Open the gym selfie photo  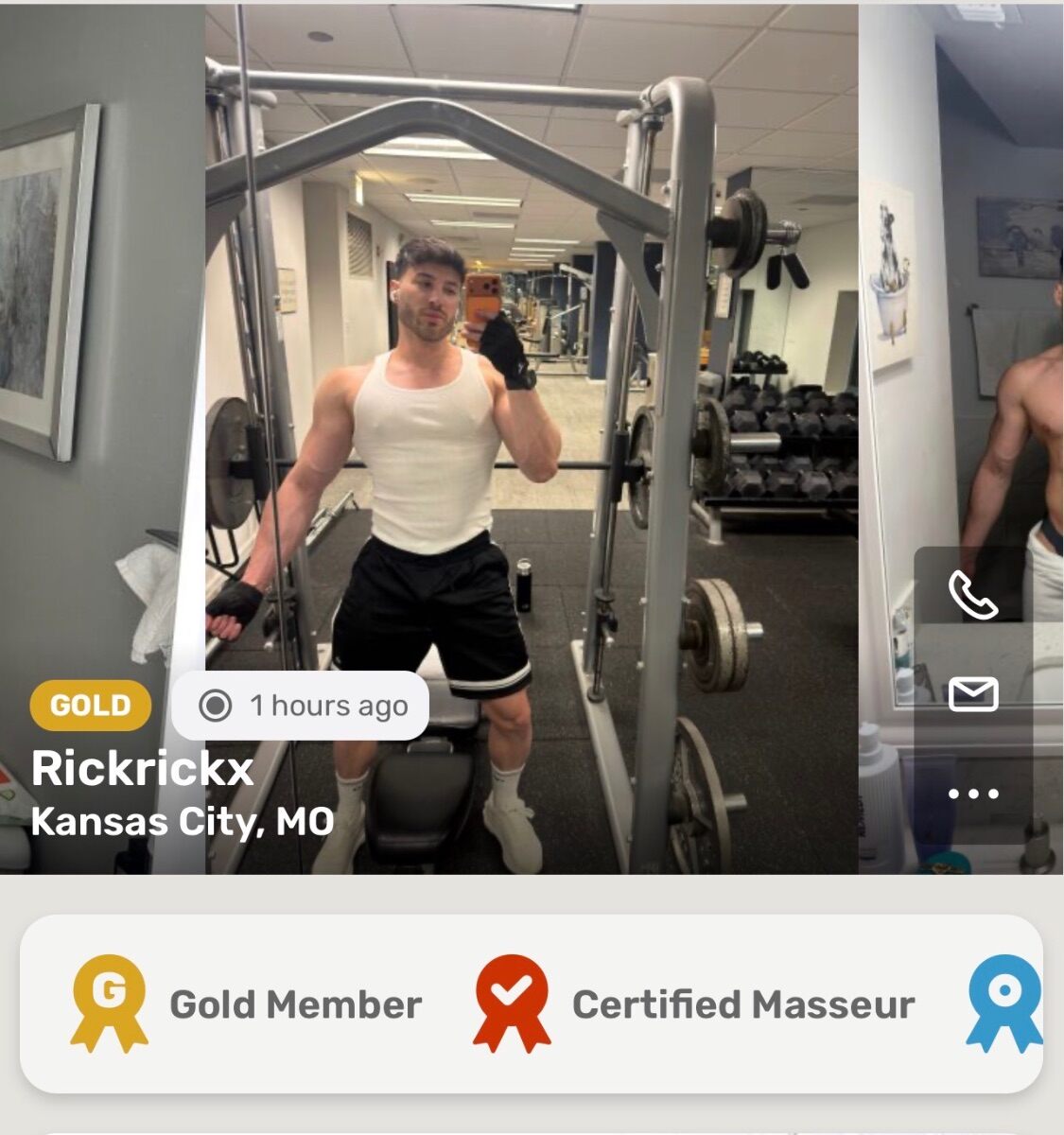click(530, 378)
